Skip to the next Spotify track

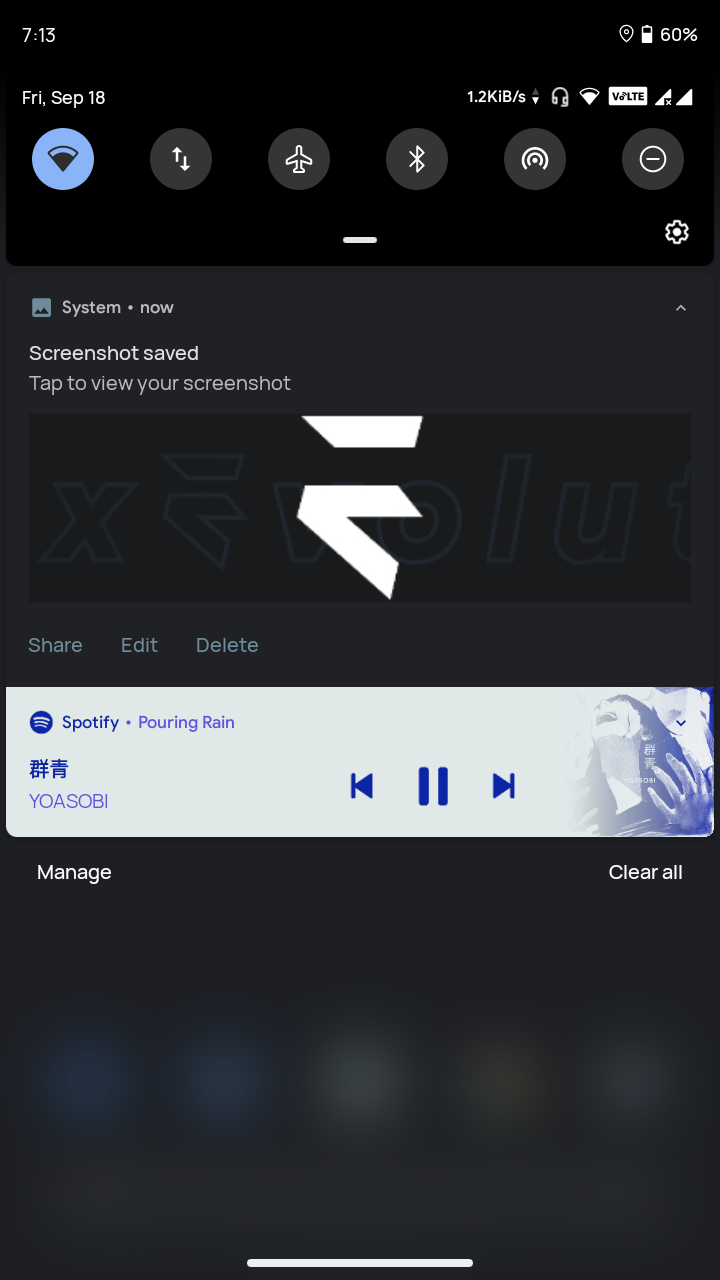pos(504,786)
